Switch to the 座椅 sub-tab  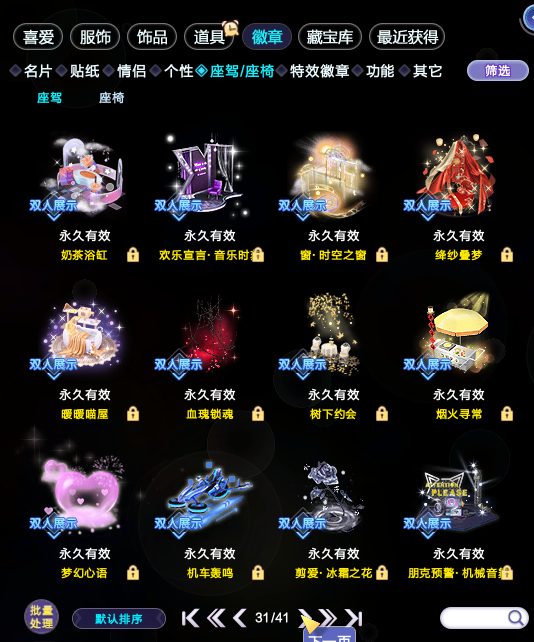tap(111, 98)
